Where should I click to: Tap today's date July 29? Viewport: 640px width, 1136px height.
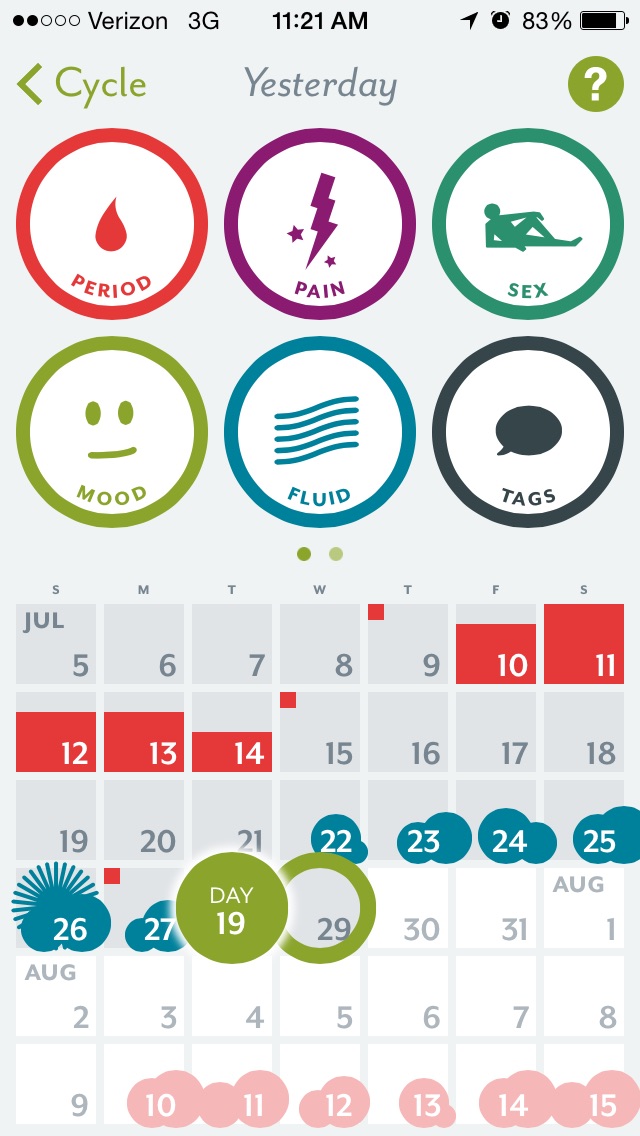pyautogui.click(x=325, y=909)
